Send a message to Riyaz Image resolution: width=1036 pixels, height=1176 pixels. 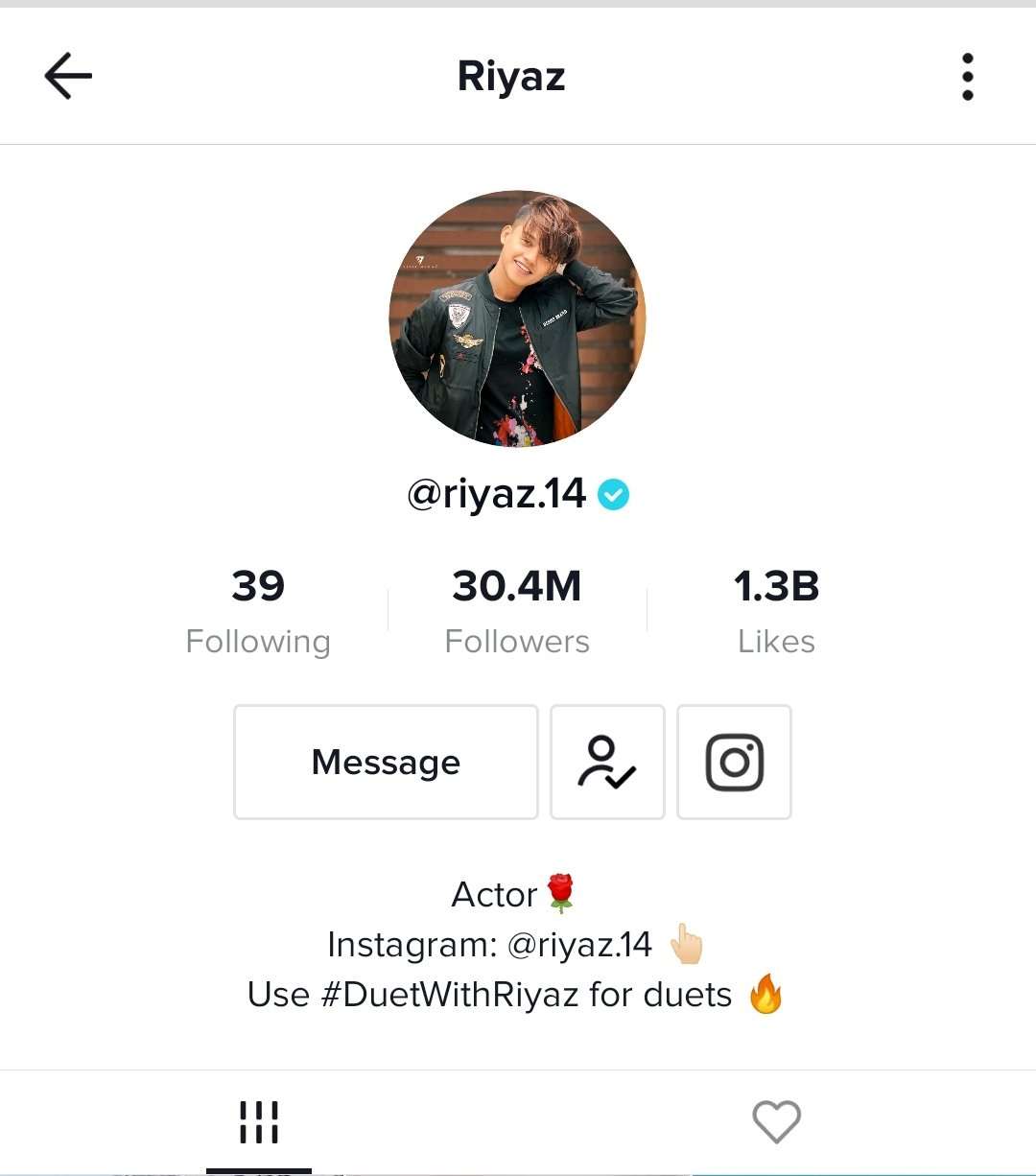[386, 763]
